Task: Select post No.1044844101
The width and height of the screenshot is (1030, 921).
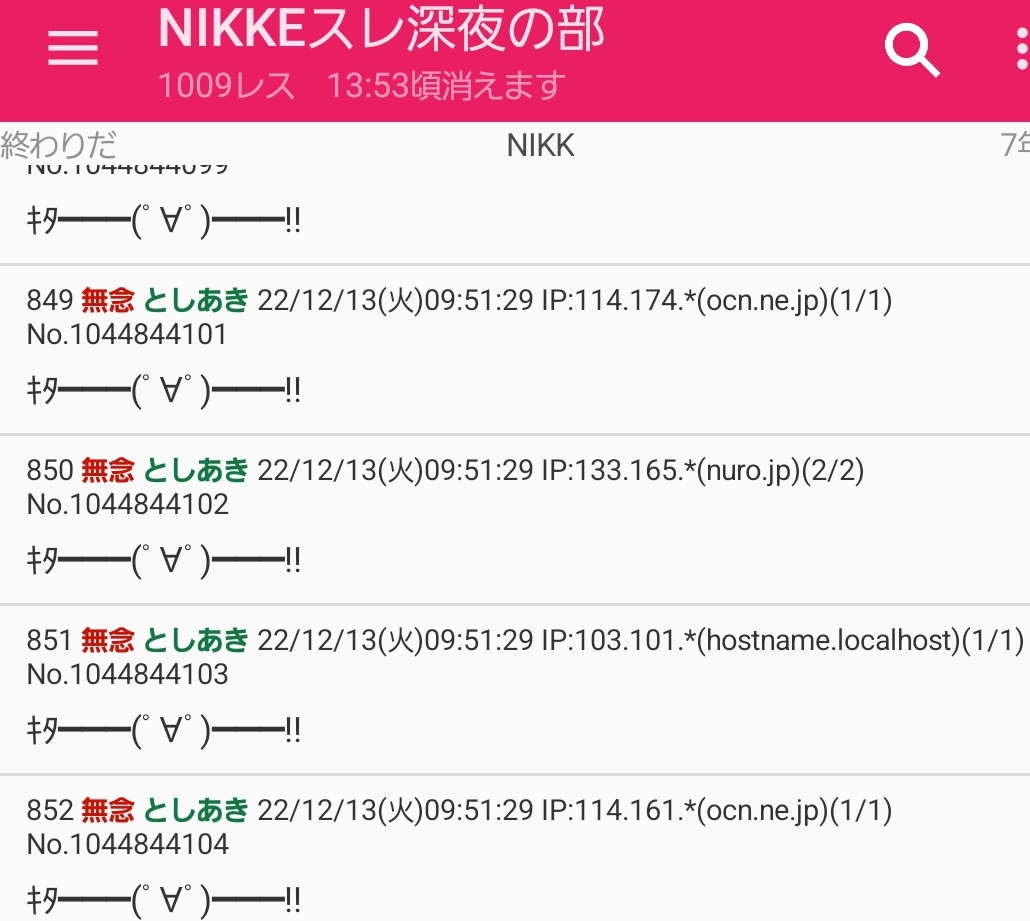Action: pyautogui.click(x=128, y=335)
